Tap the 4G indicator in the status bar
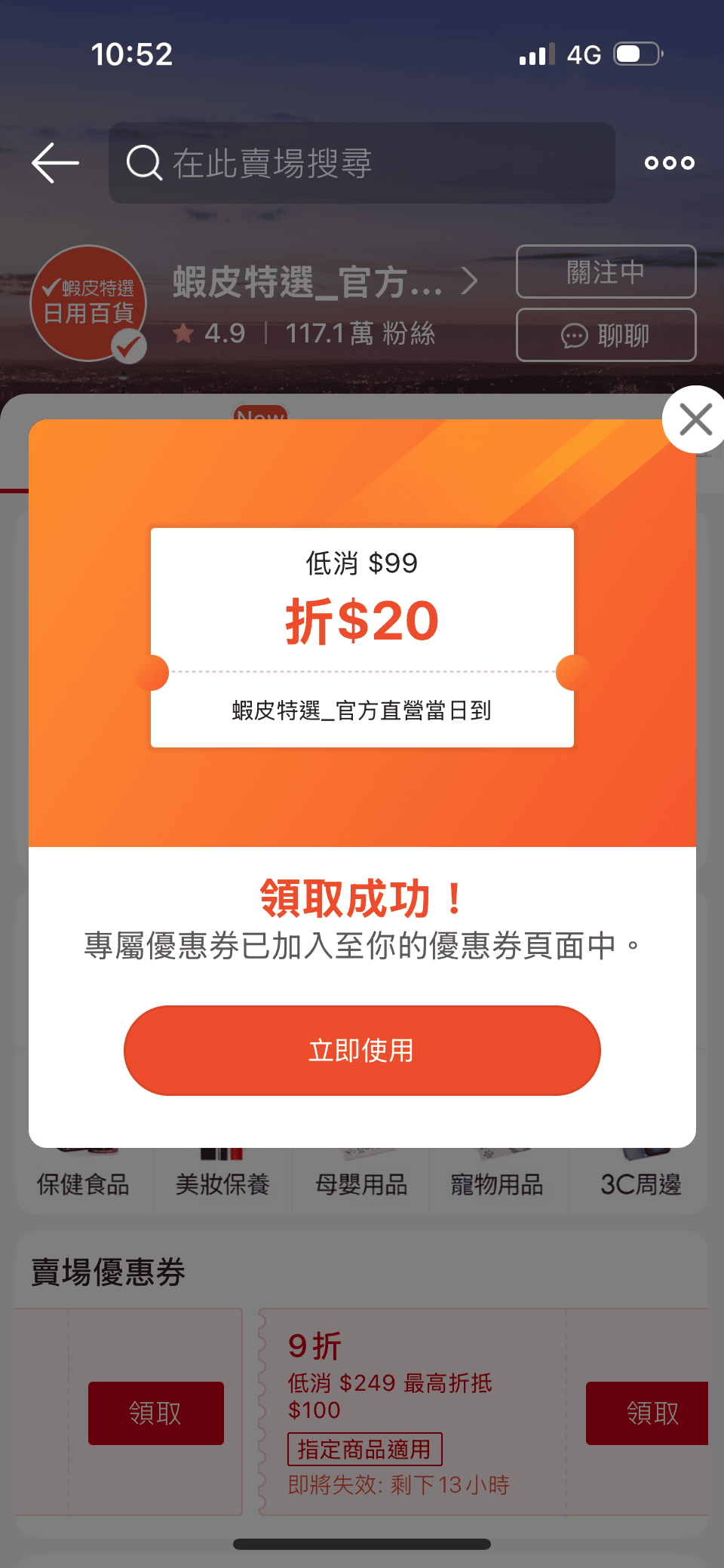 coord(584,53)
